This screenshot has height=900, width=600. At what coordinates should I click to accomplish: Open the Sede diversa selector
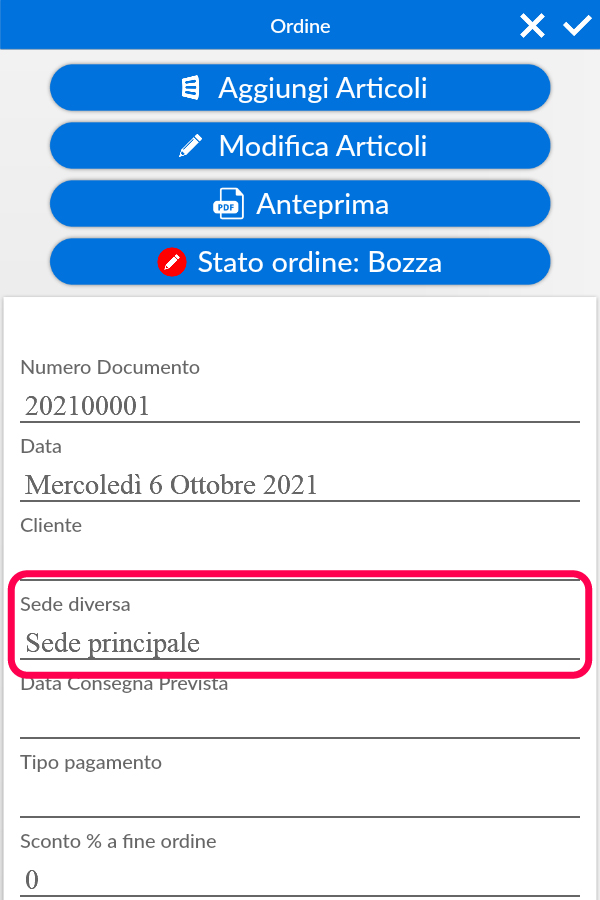pyautogui.click(x=300, y=642)
